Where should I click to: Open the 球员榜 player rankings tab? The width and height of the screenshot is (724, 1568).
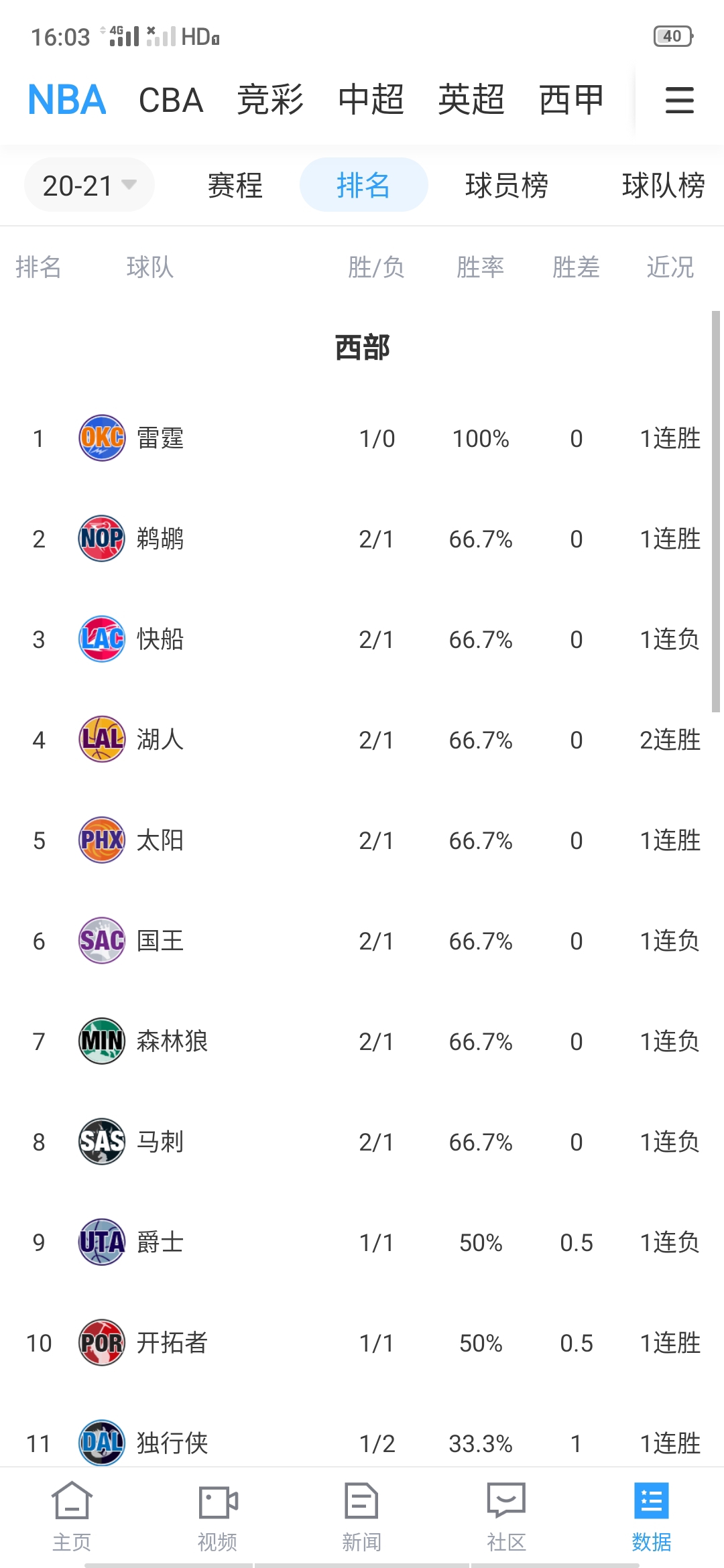[x=507, y=185]
